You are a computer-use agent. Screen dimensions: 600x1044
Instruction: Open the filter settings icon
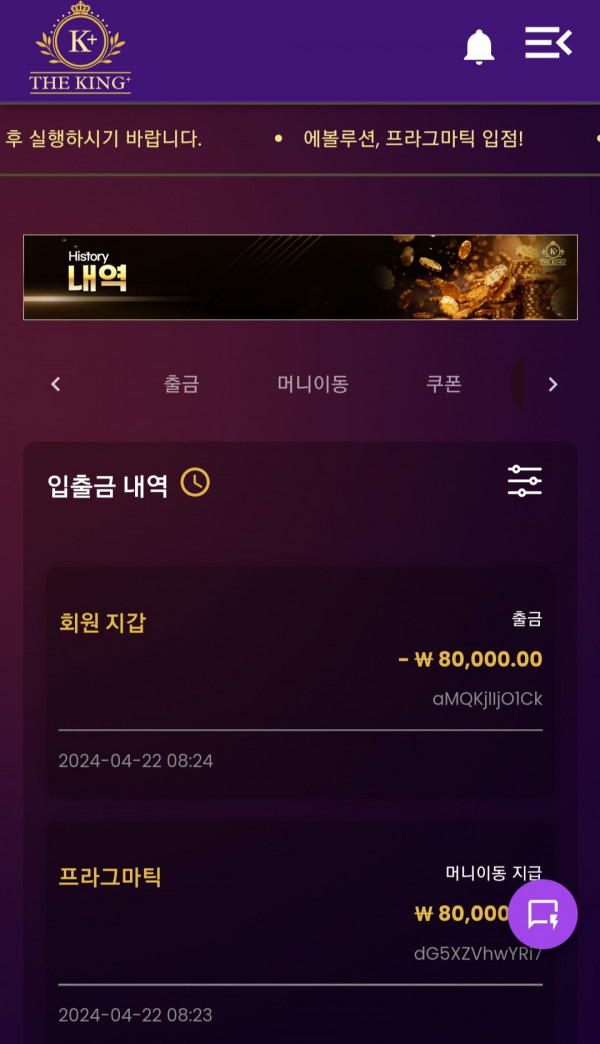[524, 482]
